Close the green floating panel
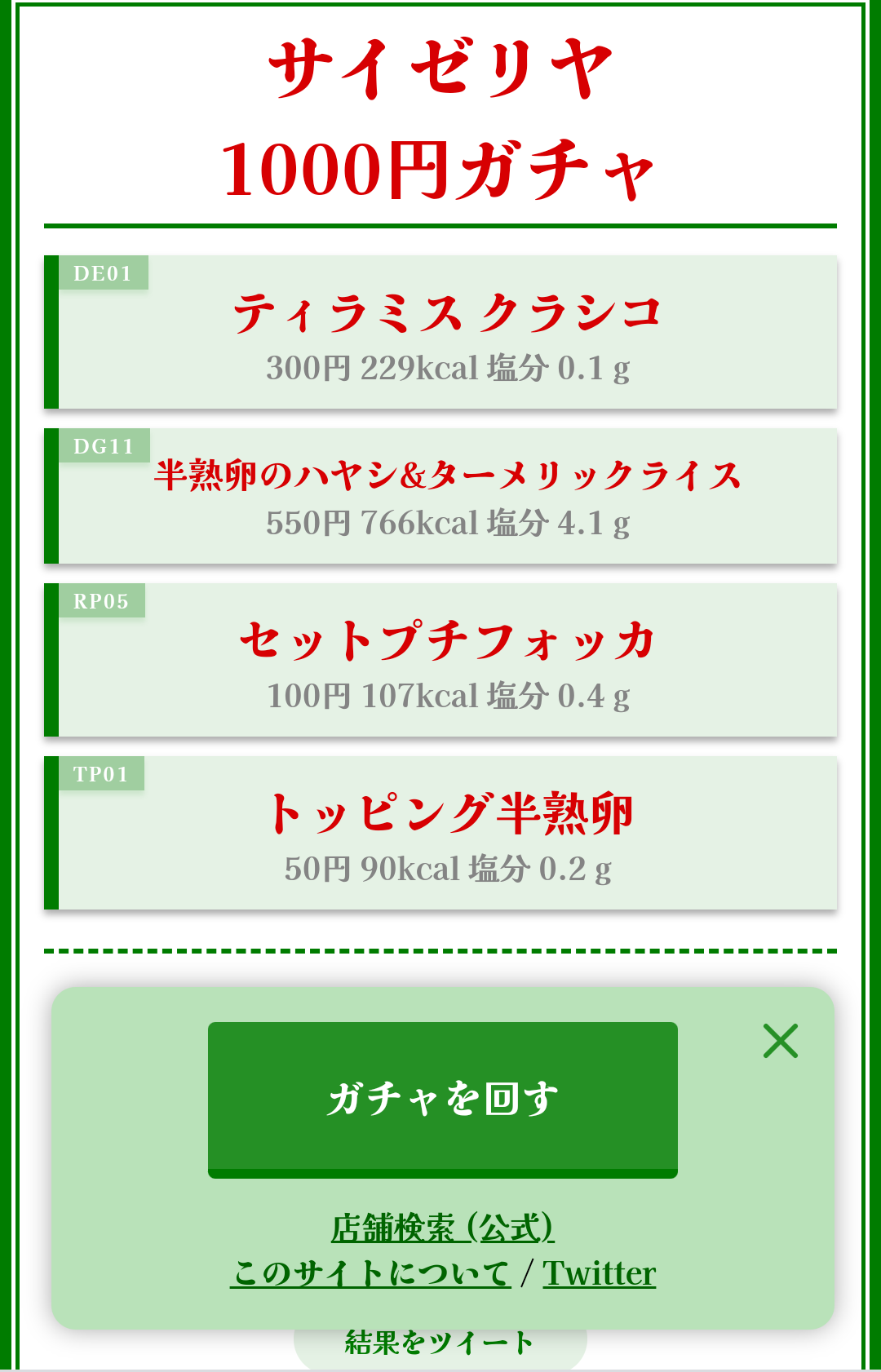The image size is (881, 1372). coord(780,1041)
